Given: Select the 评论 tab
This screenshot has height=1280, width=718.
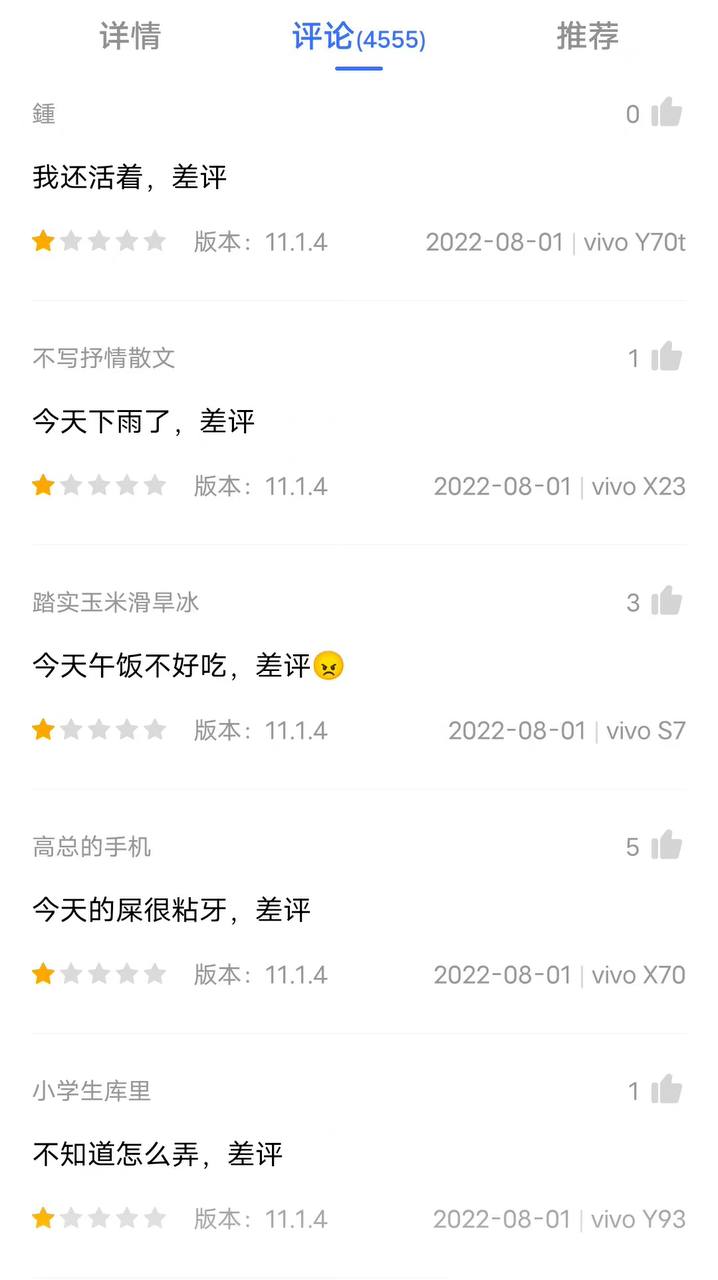Looking at the screenshot, I should pos(359,37).
